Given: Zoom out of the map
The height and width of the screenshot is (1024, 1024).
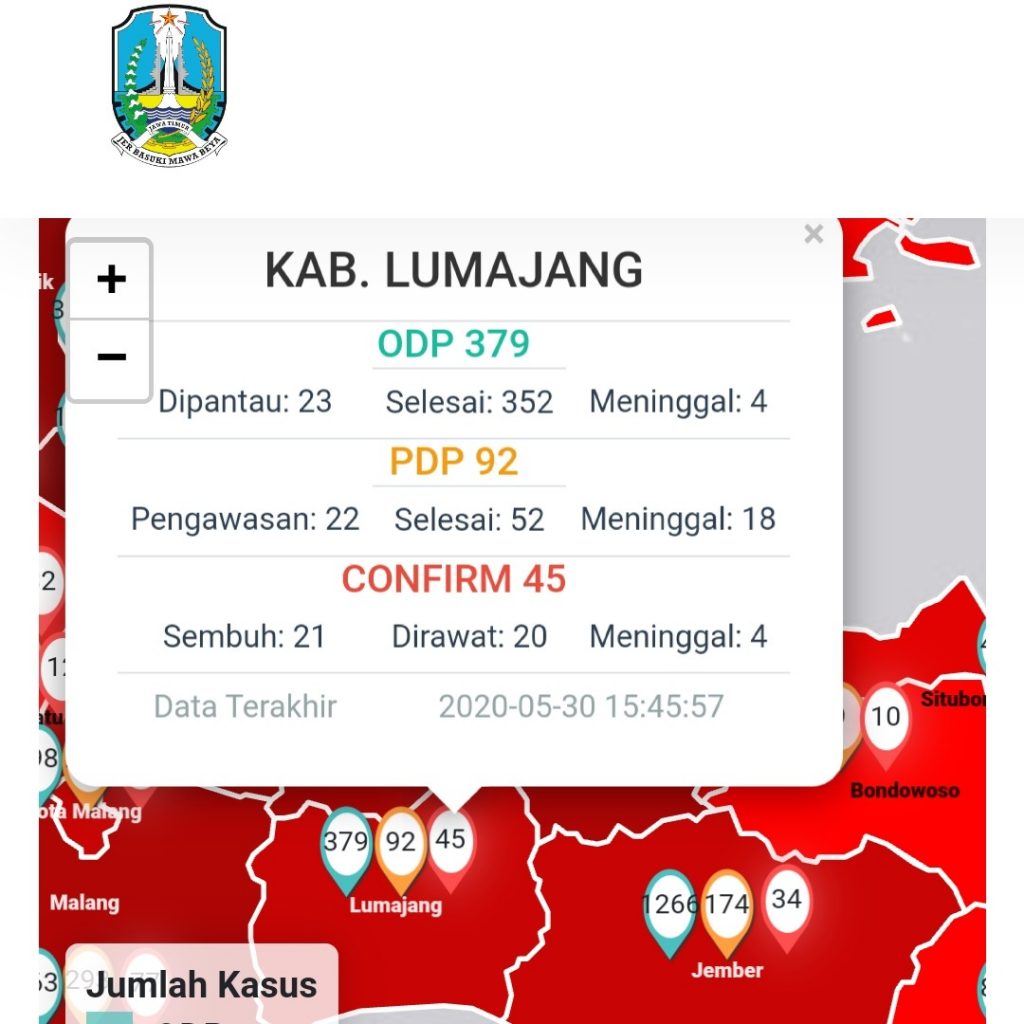Looking at the screenshot, I should (111, 357).
